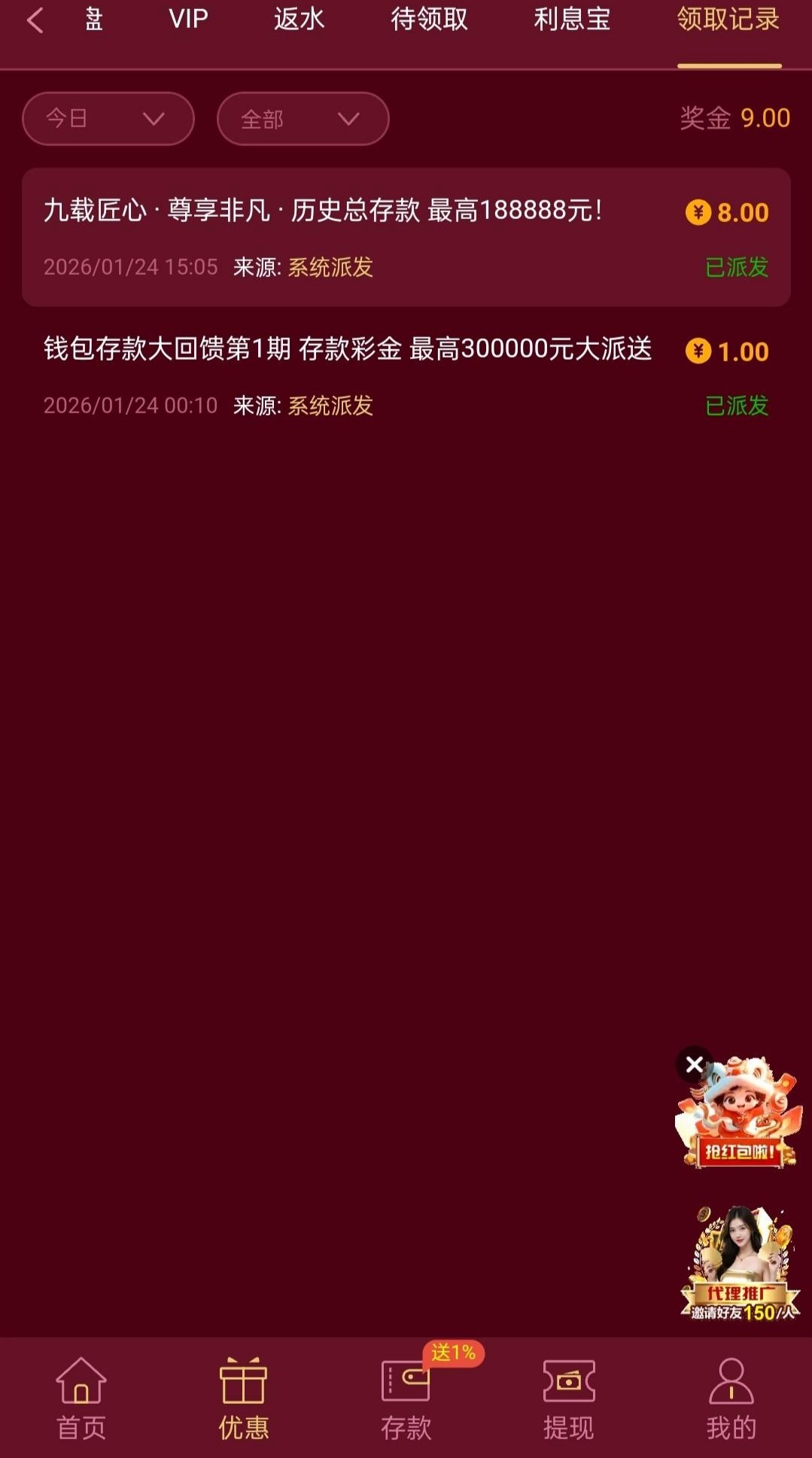Open the 提现 withdrawal tab

coord(568,1399)
